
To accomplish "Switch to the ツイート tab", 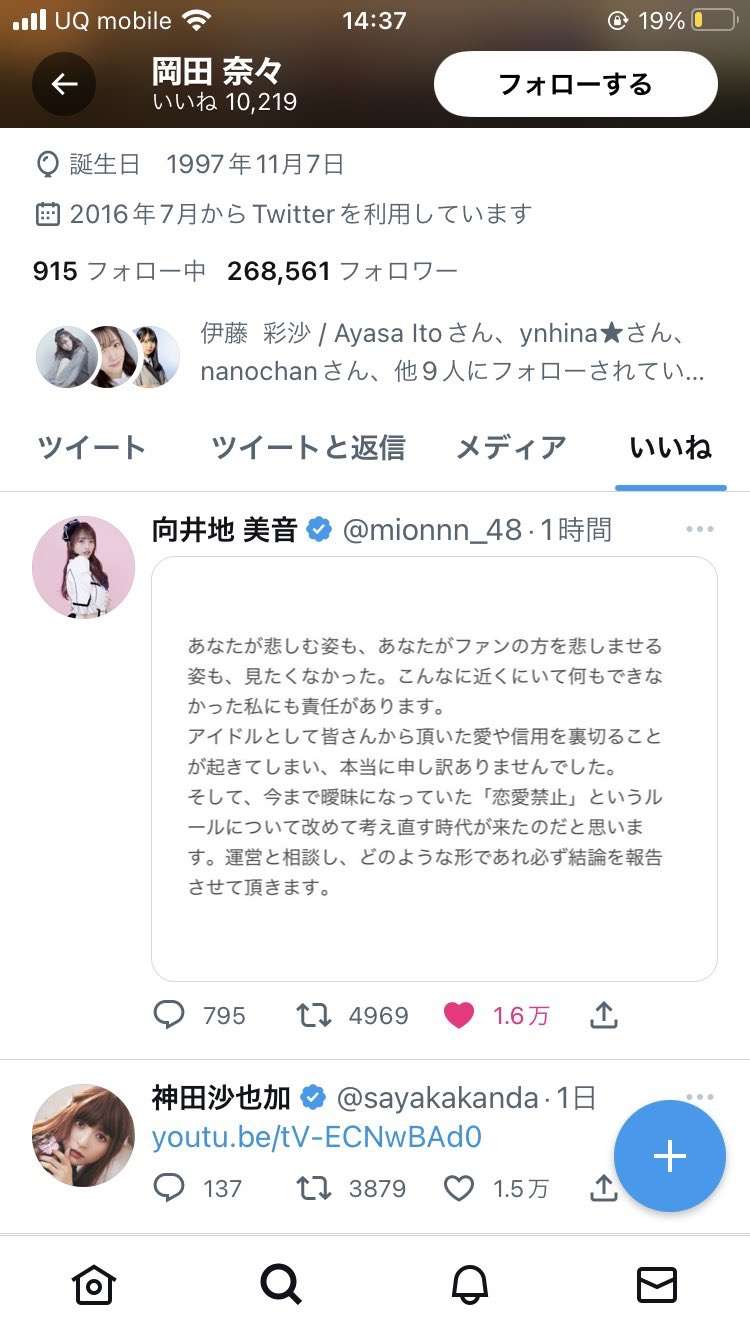I will point(92,448).
